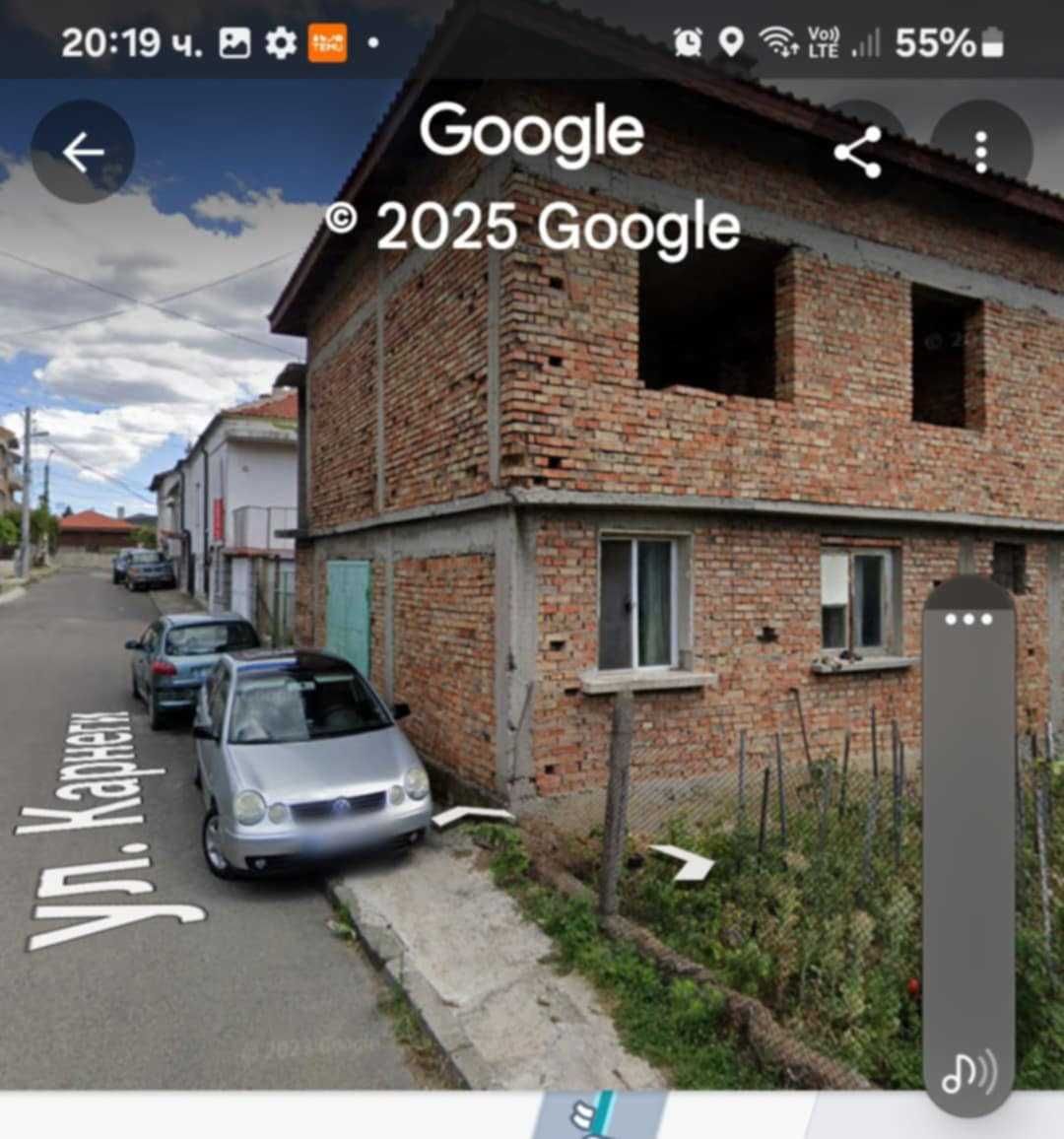The image size is (1064, 1139).
Task: Expand volume panel three-dot options
Action: pyautogui.click(x=967, y=619)
